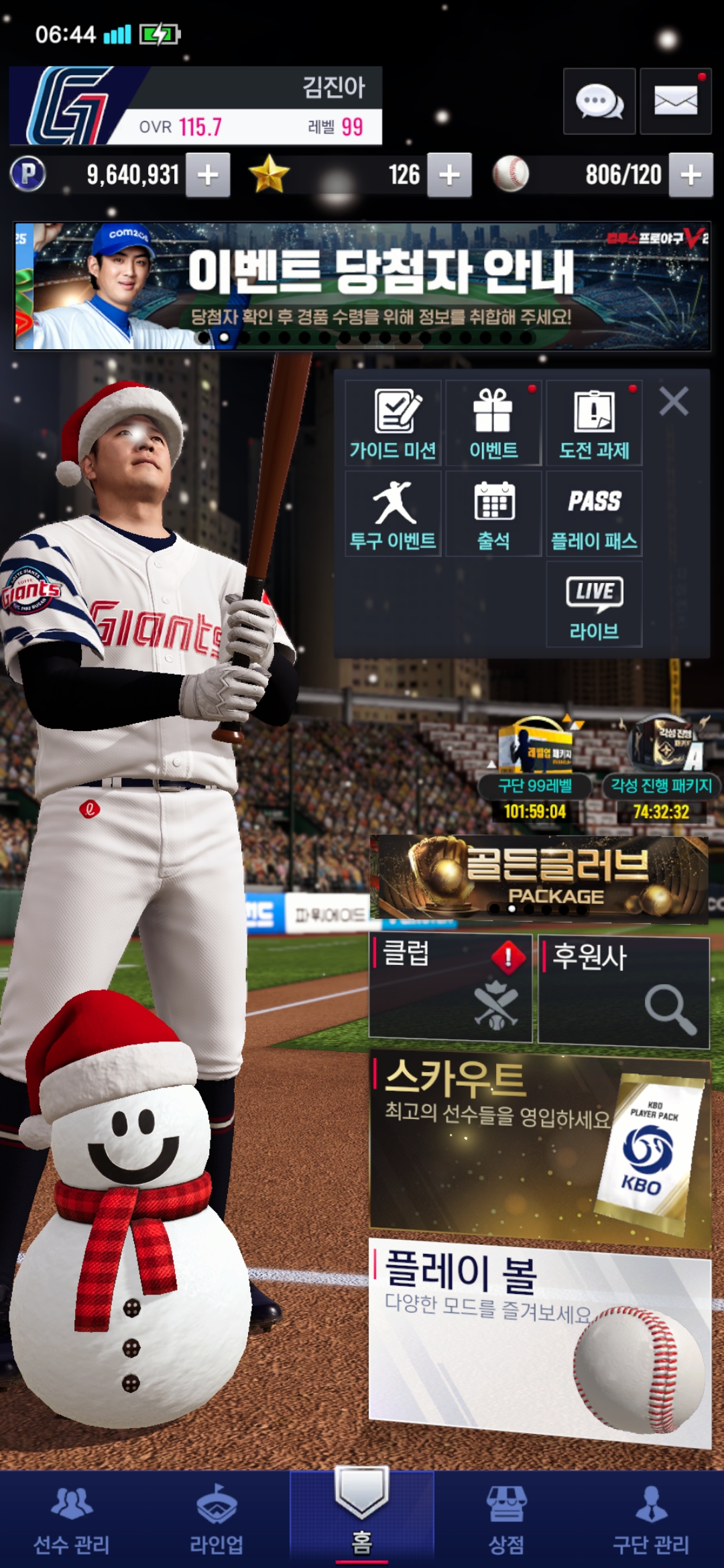This screenshot has height=1568, width=724.
Task: Open 플레이 패스
Action: [x=594, y=514]
